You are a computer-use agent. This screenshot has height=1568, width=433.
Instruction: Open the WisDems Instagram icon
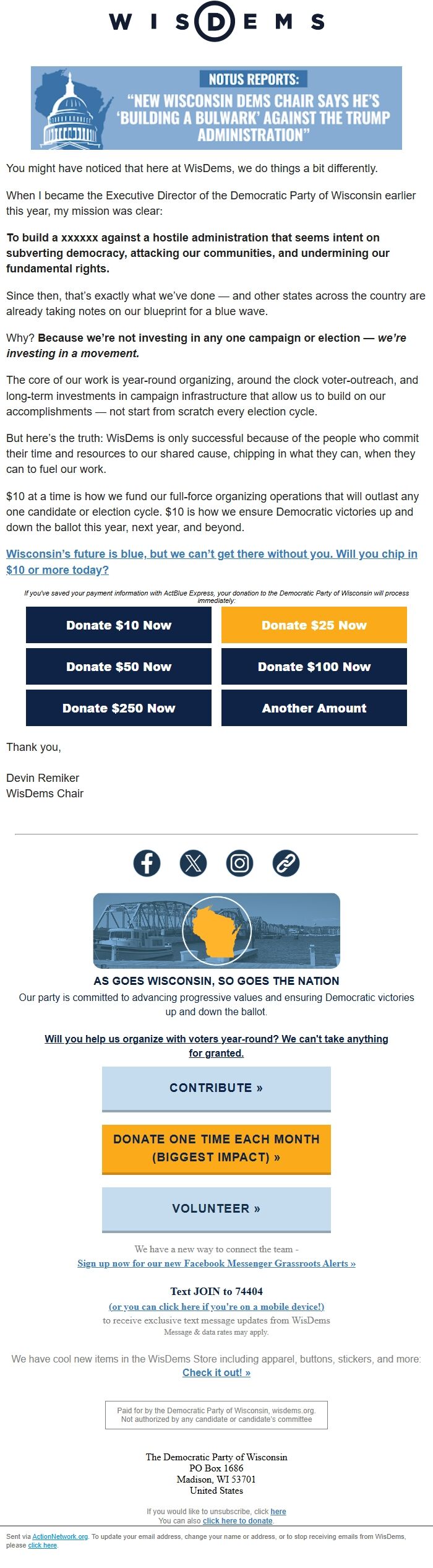point(239,863)
